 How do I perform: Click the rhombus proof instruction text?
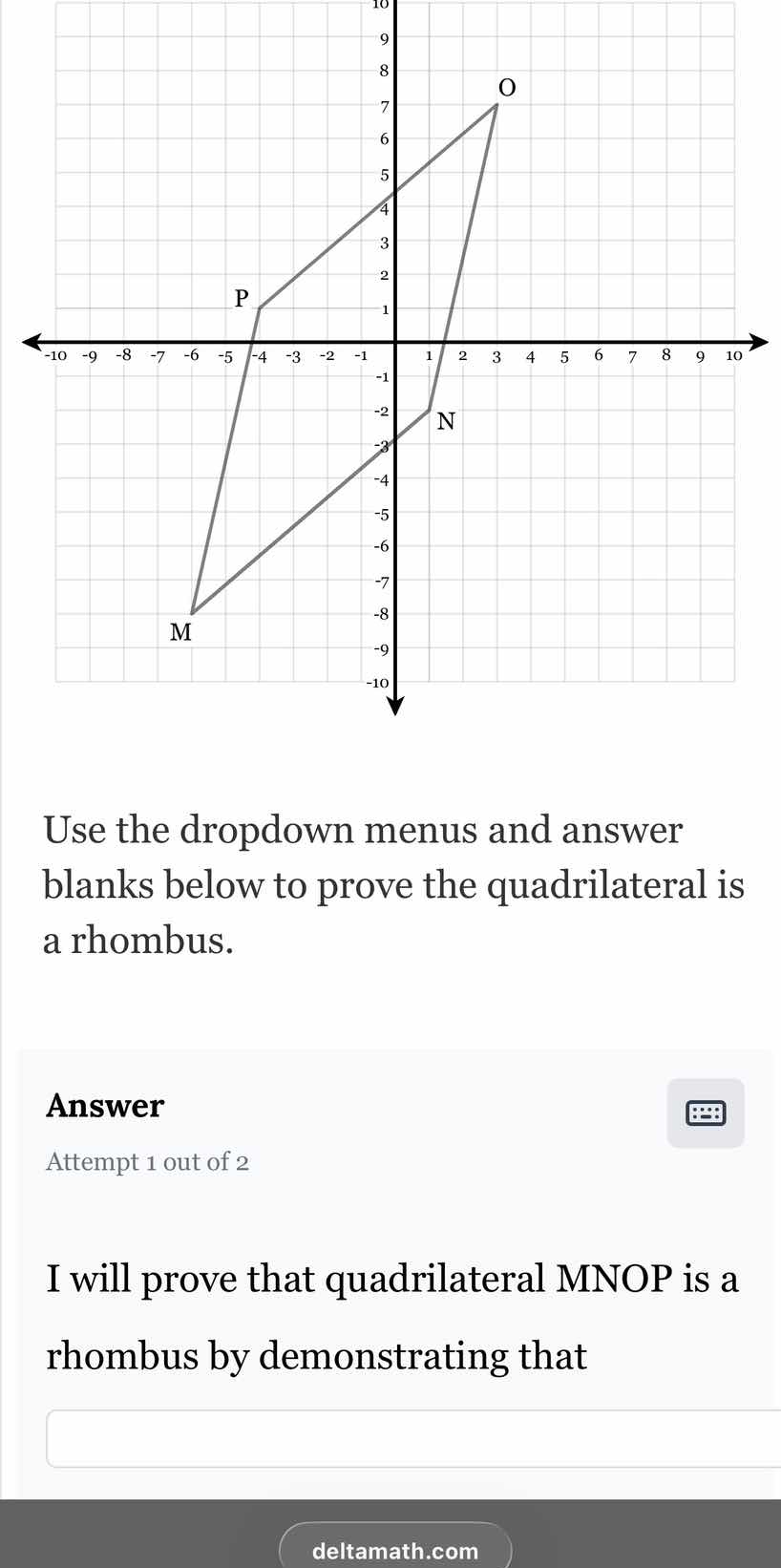click(391, 884)
